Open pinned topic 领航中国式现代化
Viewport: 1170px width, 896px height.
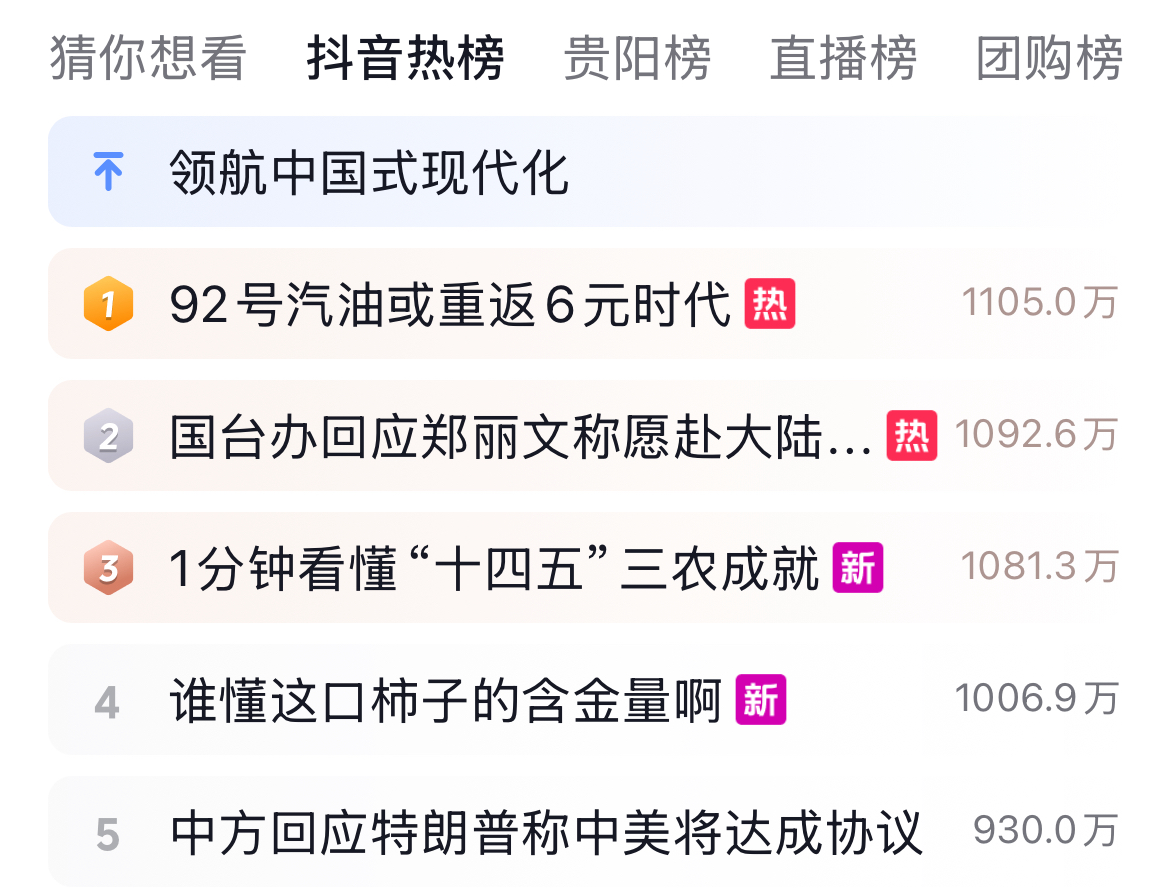tap(370, 173)
